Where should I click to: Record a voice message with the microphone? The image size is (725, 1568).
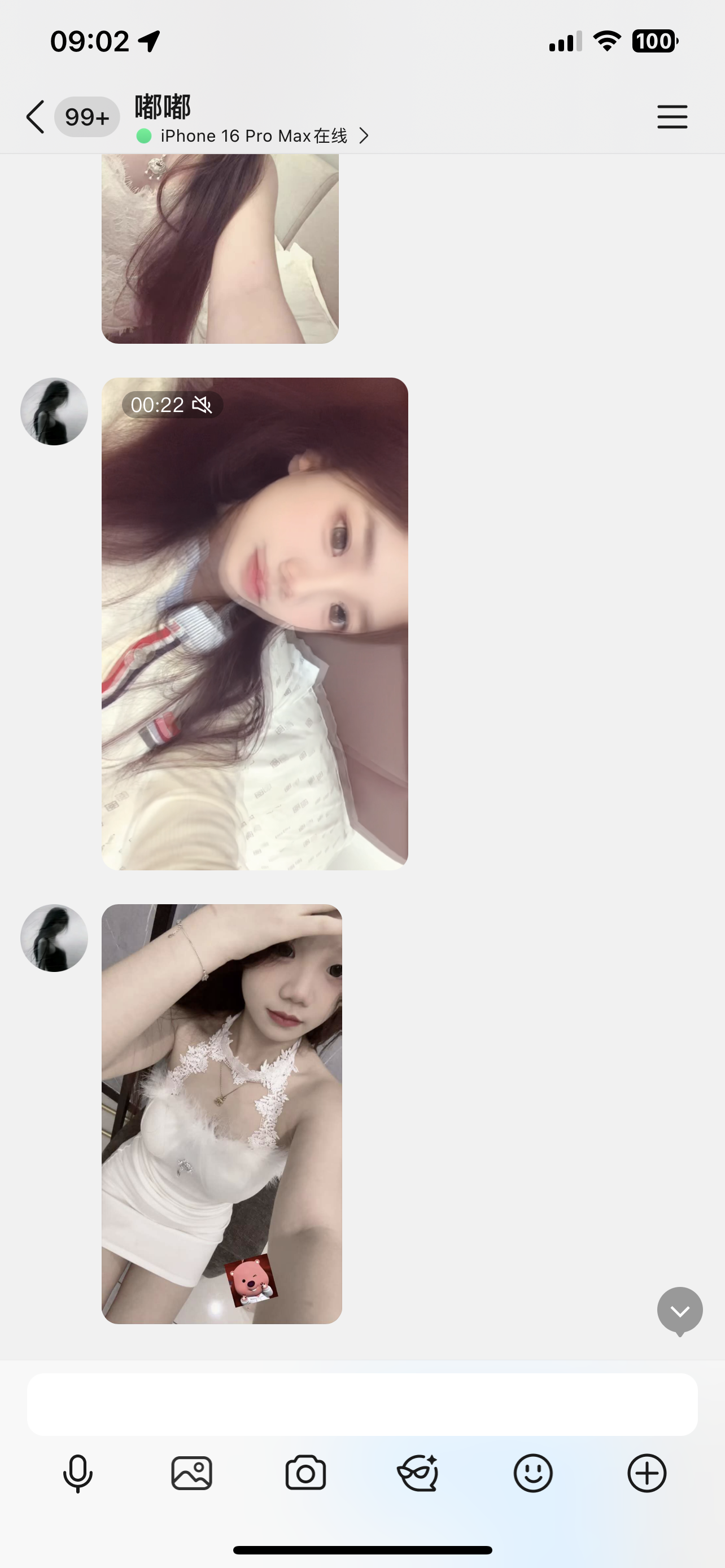coord(78,1474)
